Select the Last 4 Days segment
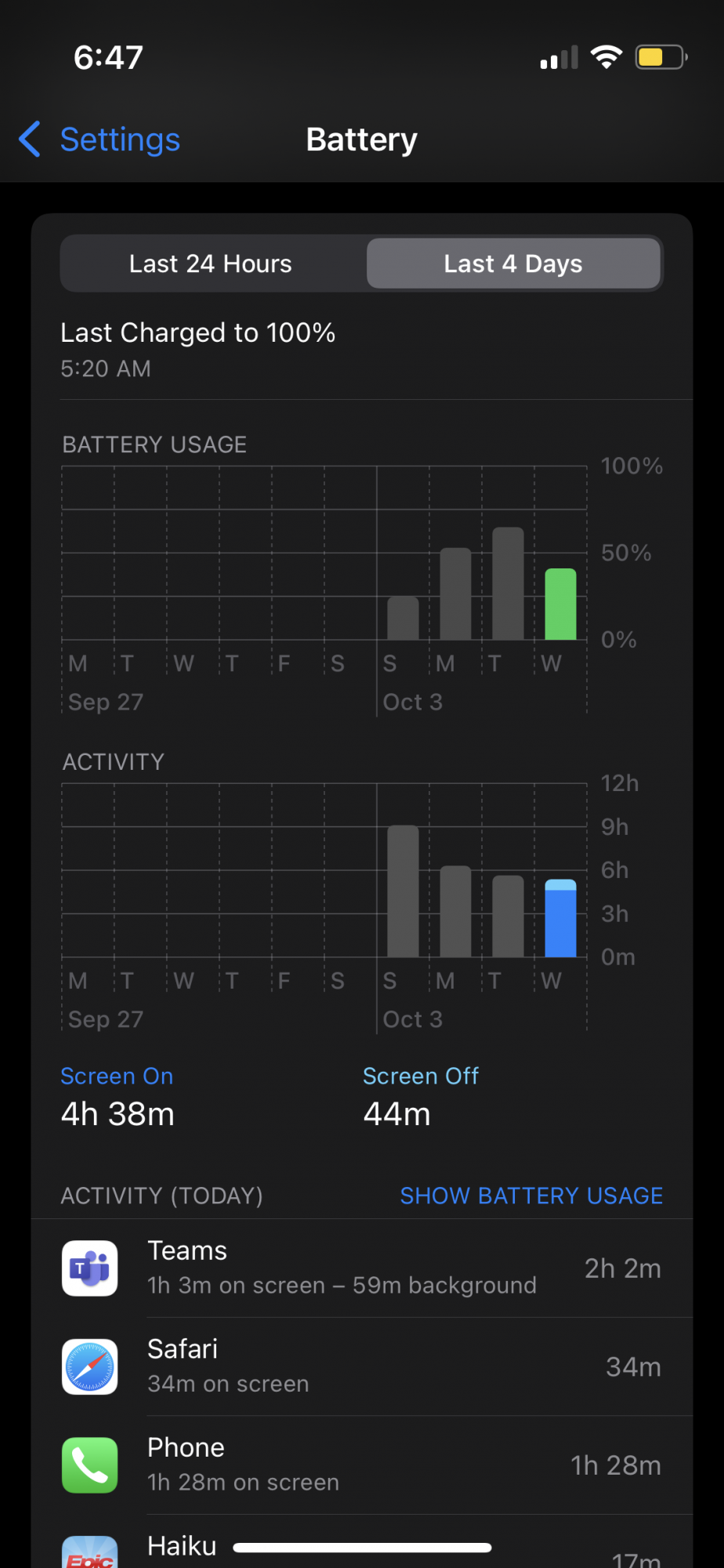 click(x=513, y=264)
